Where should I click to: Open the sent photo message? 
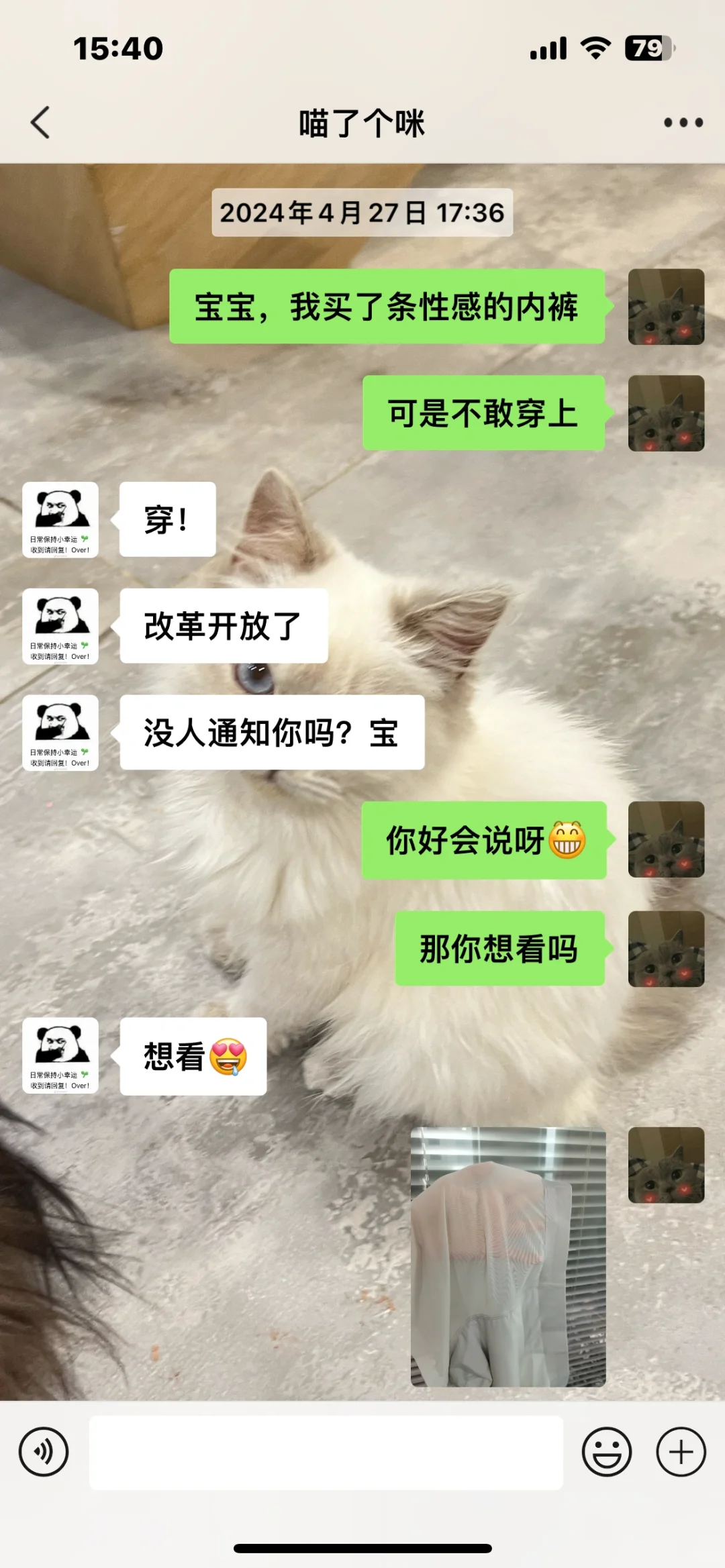click(x=508, y=1257)
